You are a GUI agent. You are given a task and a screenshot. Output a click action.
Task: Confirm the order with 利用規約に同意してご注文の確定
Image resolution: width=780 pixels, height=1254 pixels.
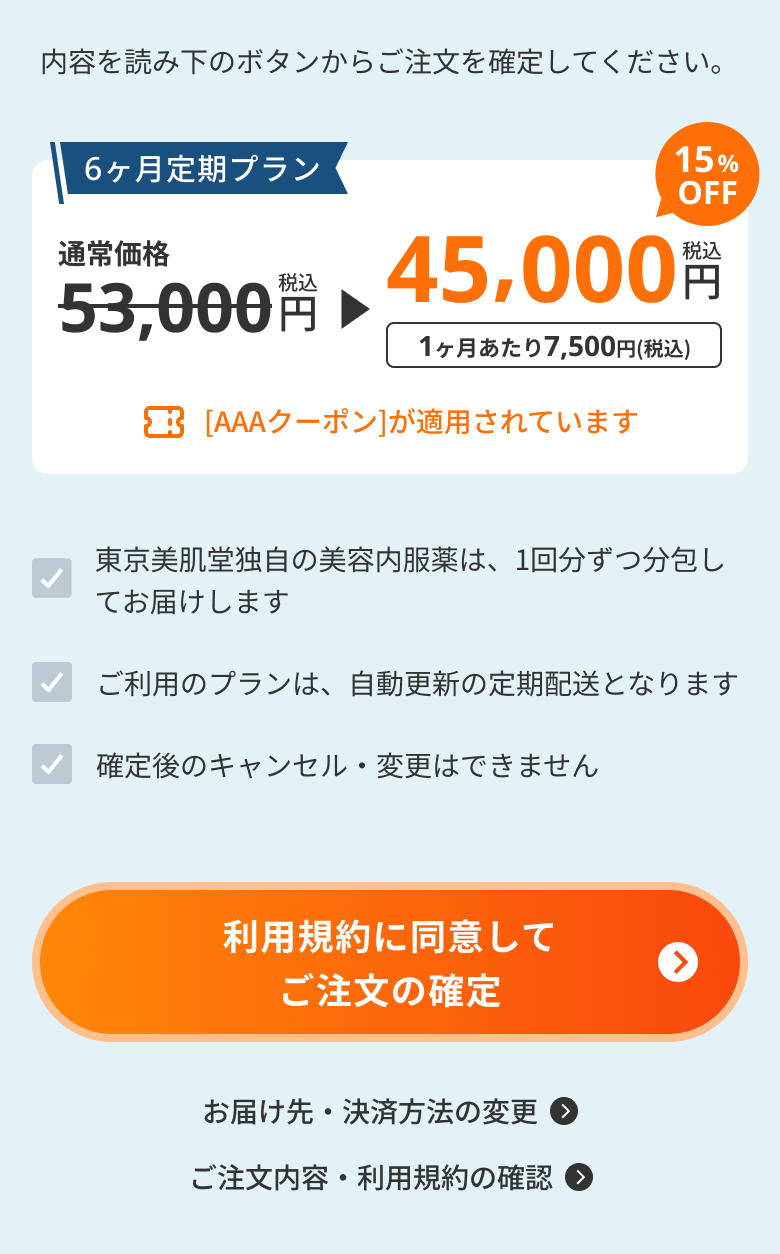[x=390, y=962]
